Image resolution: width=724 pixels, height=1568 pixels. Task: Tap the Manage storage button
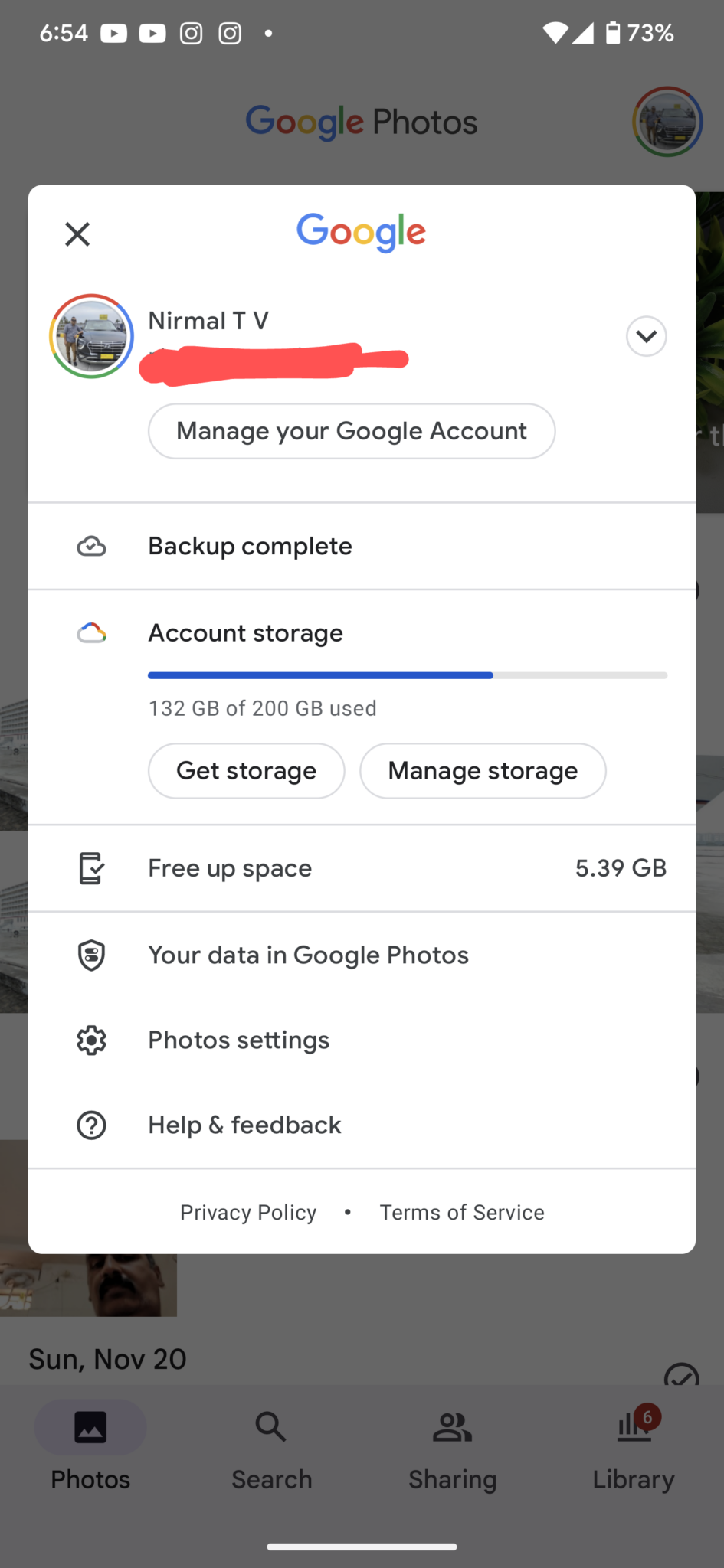click(x=483, y=771)
